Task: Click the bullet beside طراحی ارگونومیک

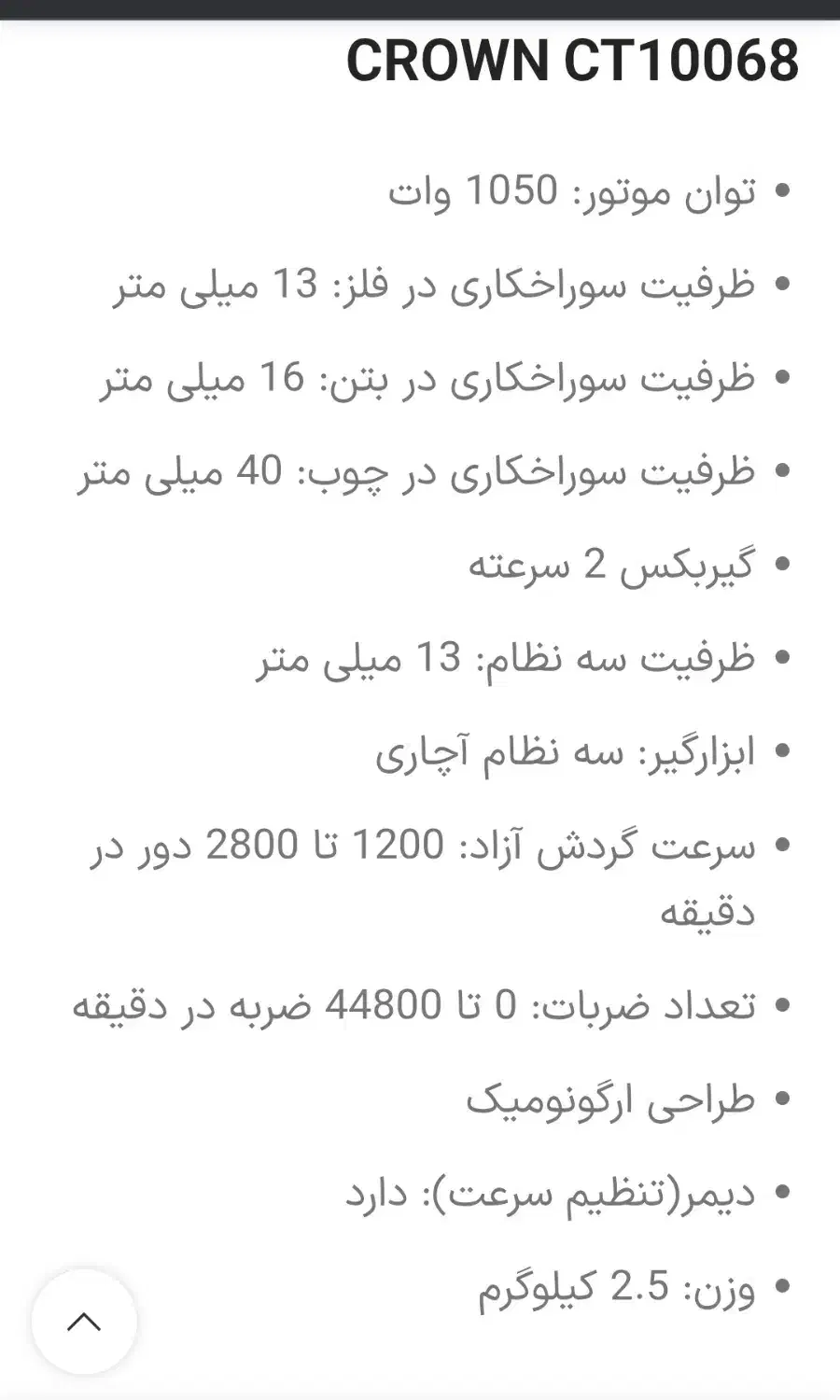Action: (x=784, y=1099)
